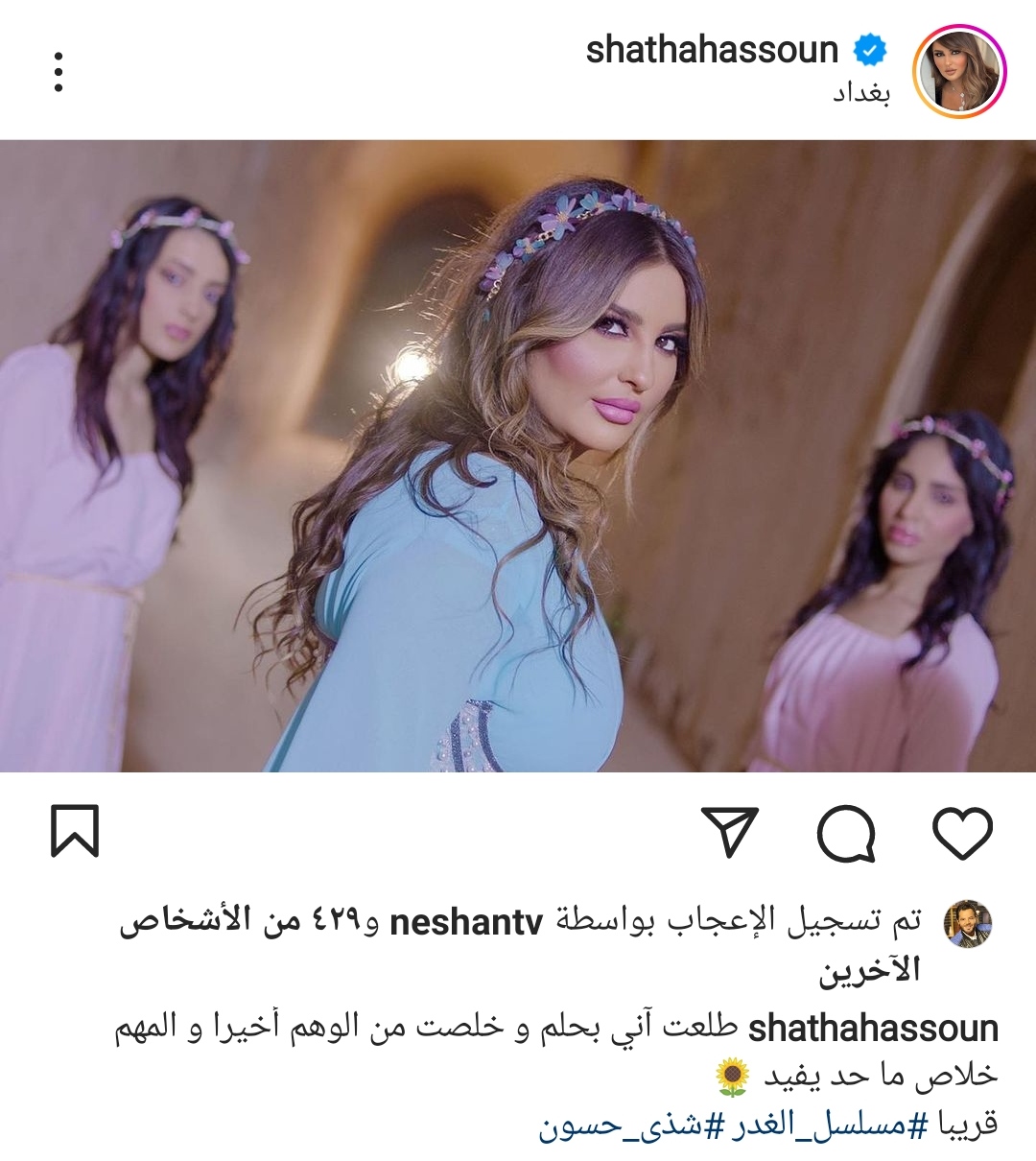Open shathahassoun's story from the profile ring

click(x=956, y=72)
